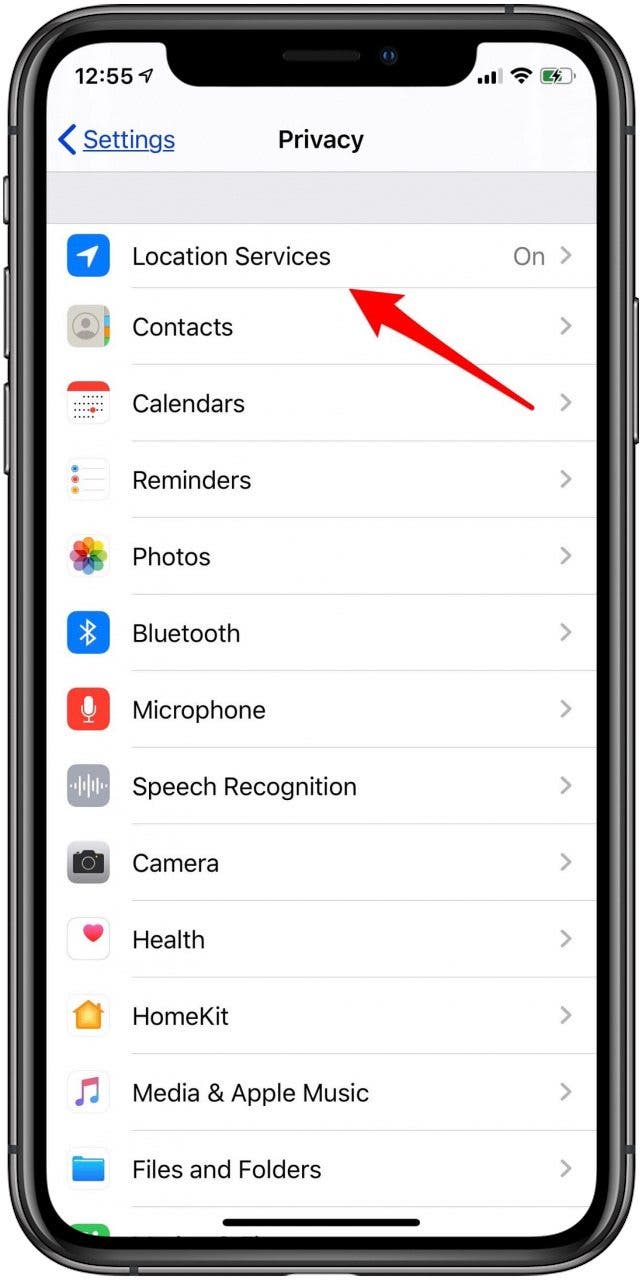The height and width of the screenshot is (1280, 642).
Task: Open the Health row
Action: pos(321,939)
